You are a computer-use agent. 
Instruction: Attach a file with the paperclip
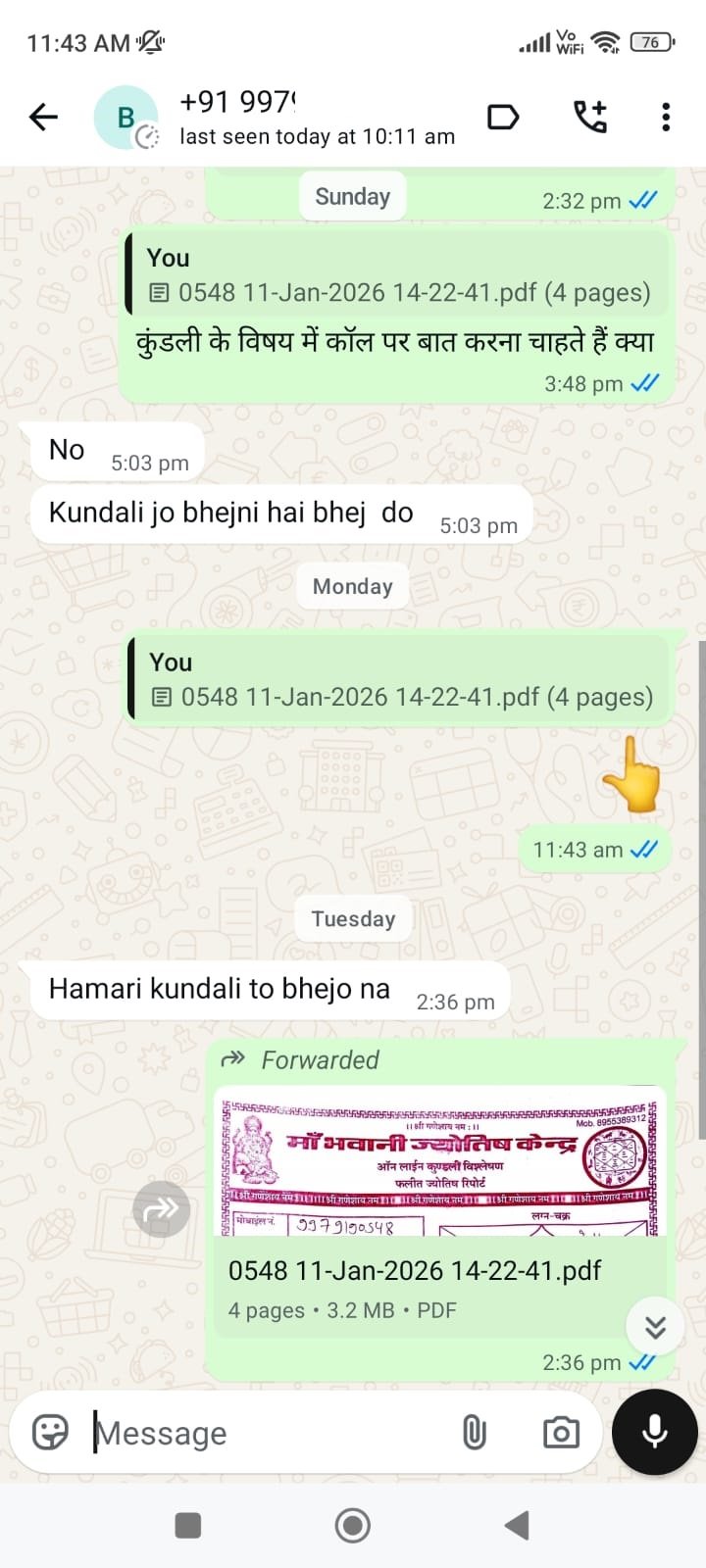click(475, 1433)
